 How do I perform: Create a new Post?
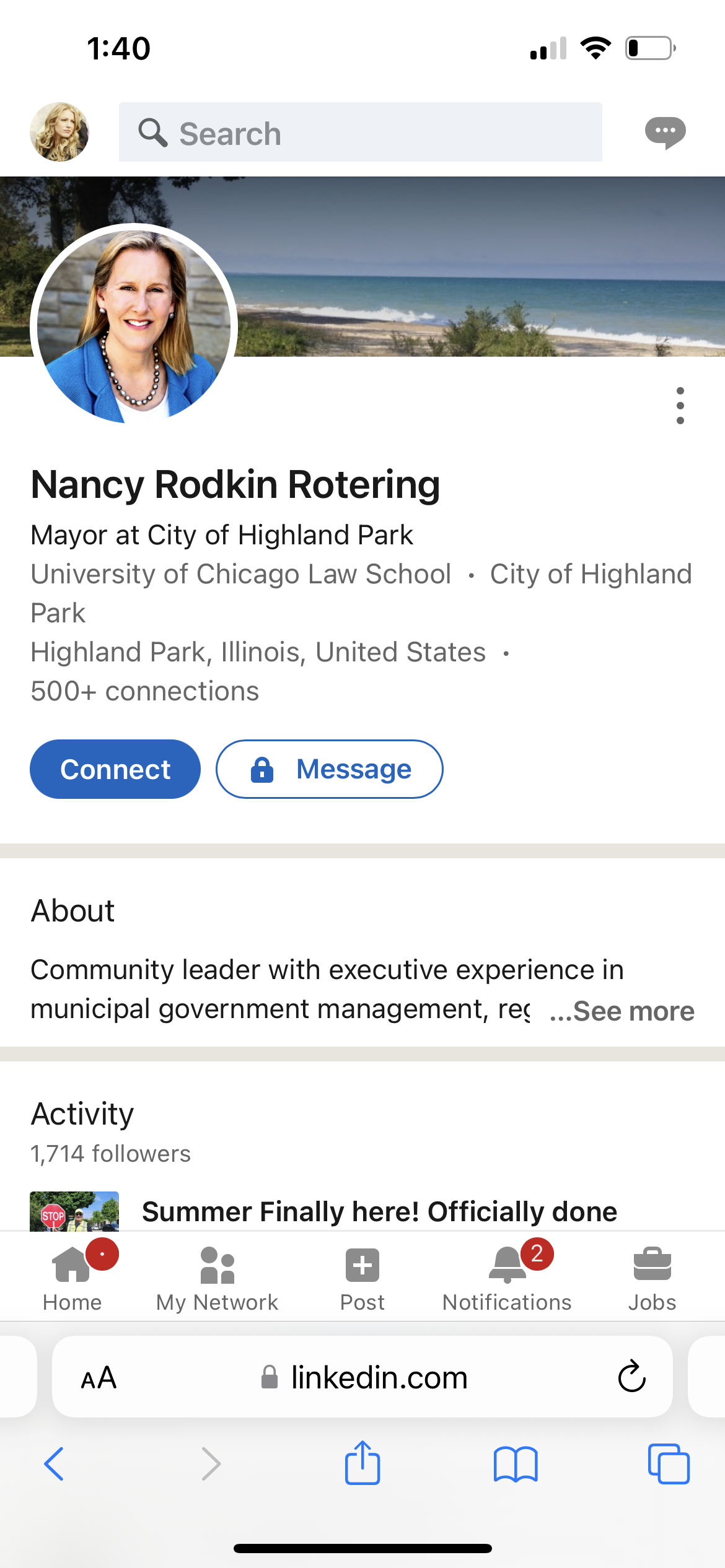(x=362, y=1276)
